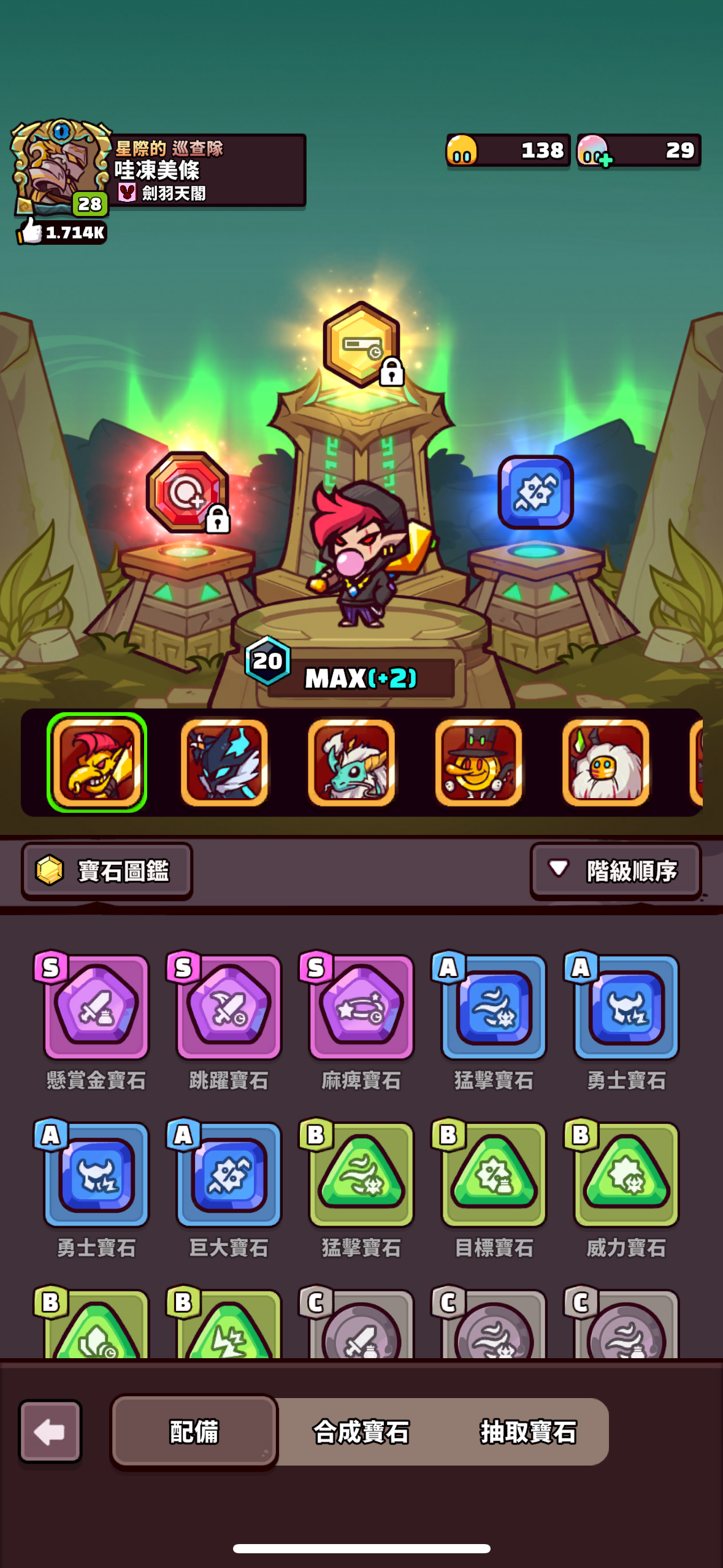Switch to the 抽取寶石 tab
This screenshot has width=723, height=1568.
(x=528, y=1432)
